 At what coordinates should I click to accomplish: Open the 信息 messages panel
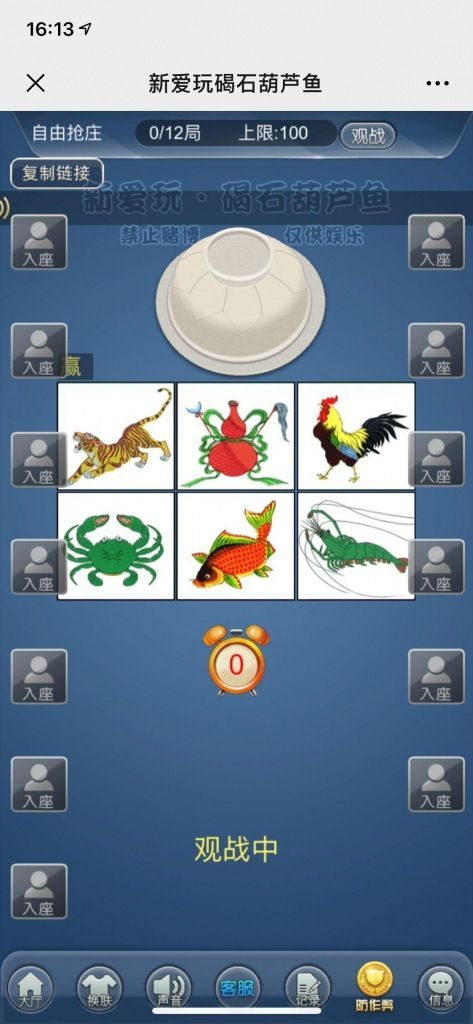click(442, 989)
